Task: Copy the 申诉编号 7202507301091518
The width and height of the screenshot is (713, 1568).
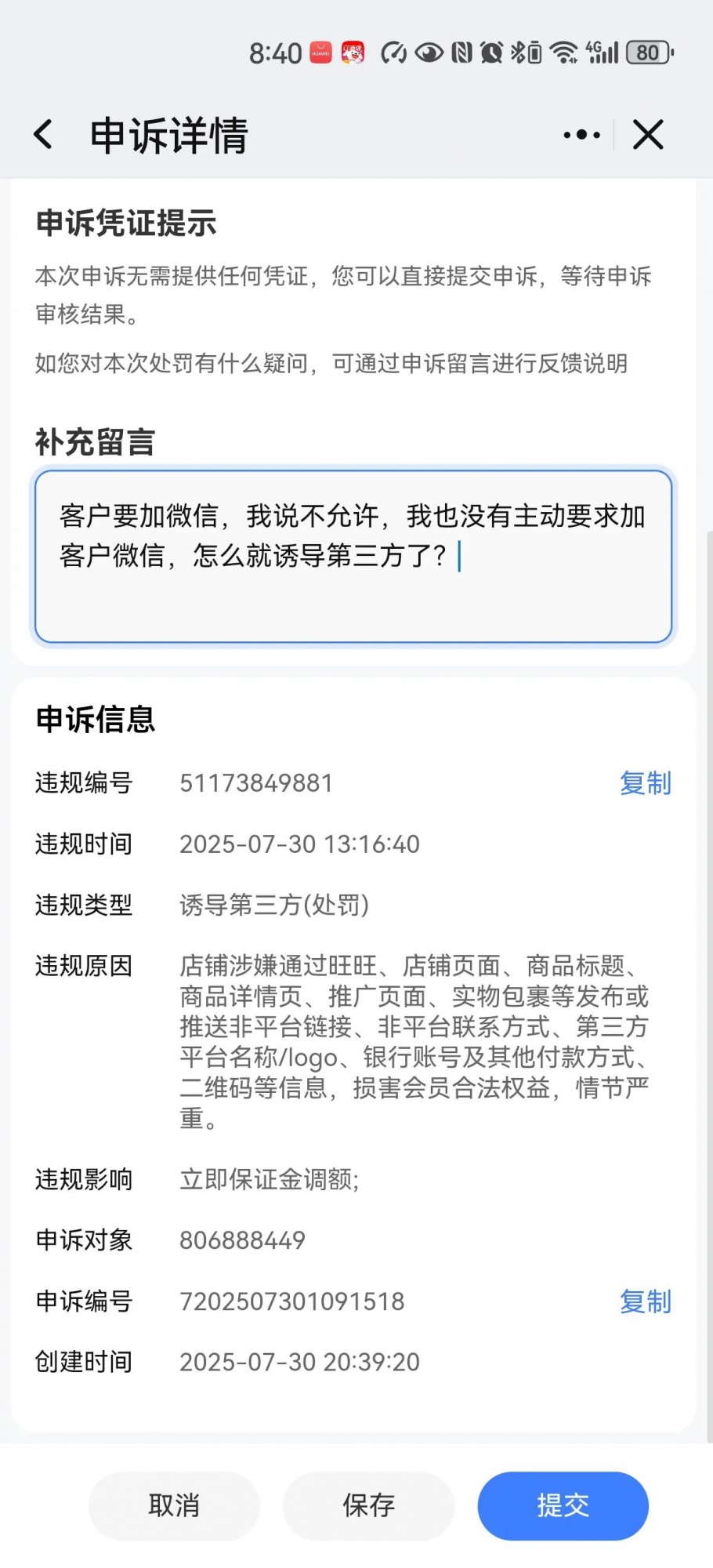Action: click(x=645, y=1301)
